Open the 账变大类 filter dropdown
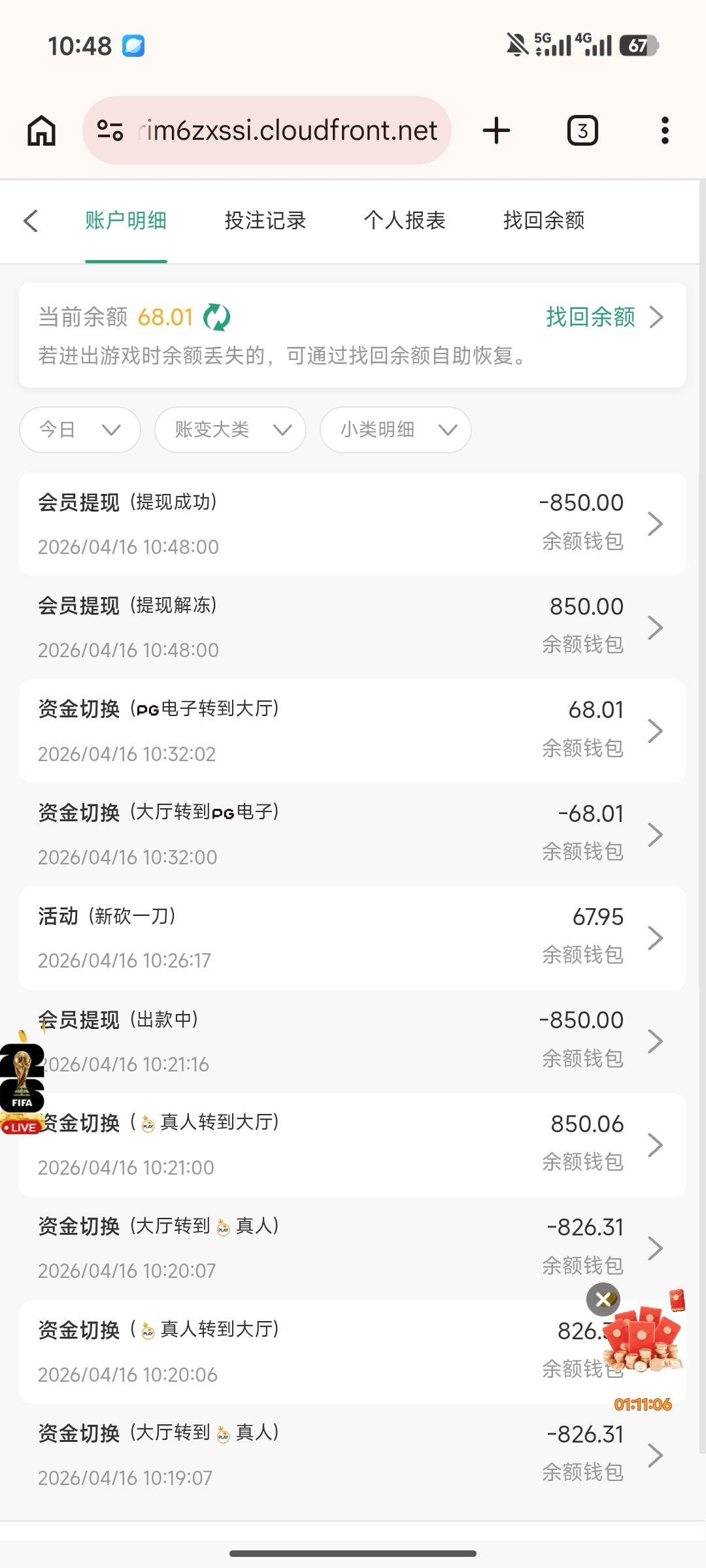The width and height of the screenshot is (706, 1568). (x=230, y=430)
